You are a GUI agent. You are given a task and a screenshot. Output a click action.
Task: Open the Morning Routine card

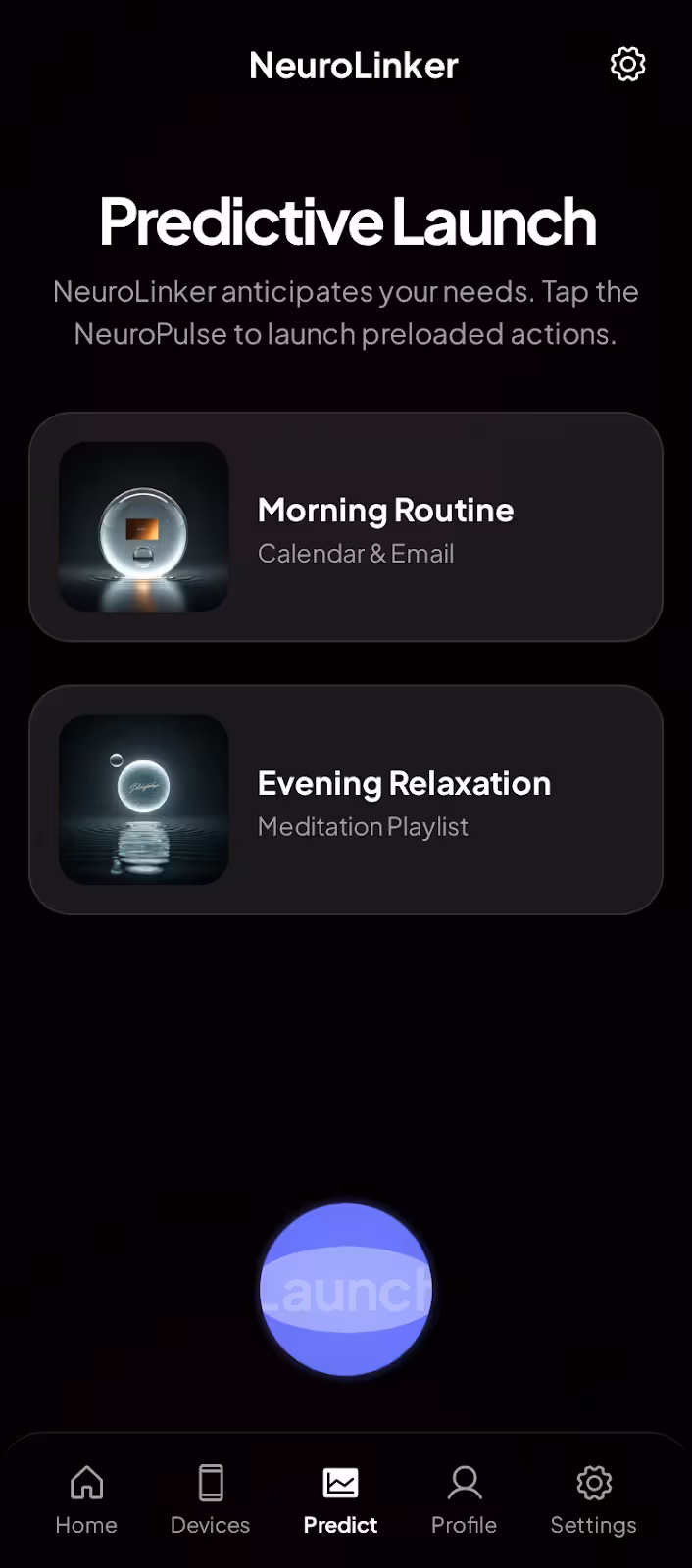coord(346,527)
